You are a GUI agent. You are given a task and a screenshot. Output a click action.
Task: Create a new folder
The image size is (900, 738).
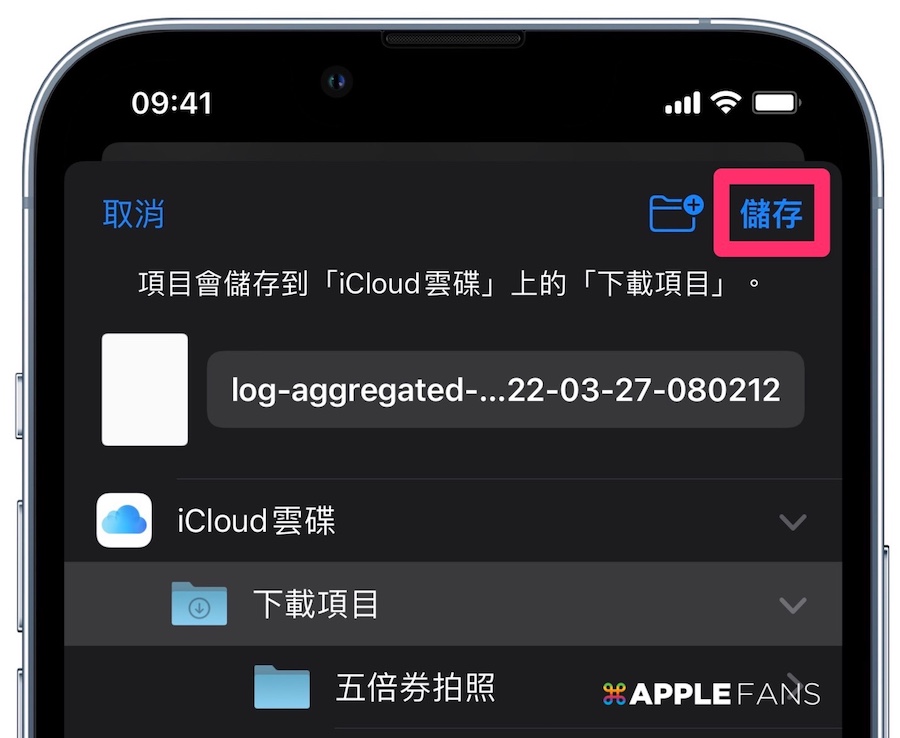(x=676, y=213)
